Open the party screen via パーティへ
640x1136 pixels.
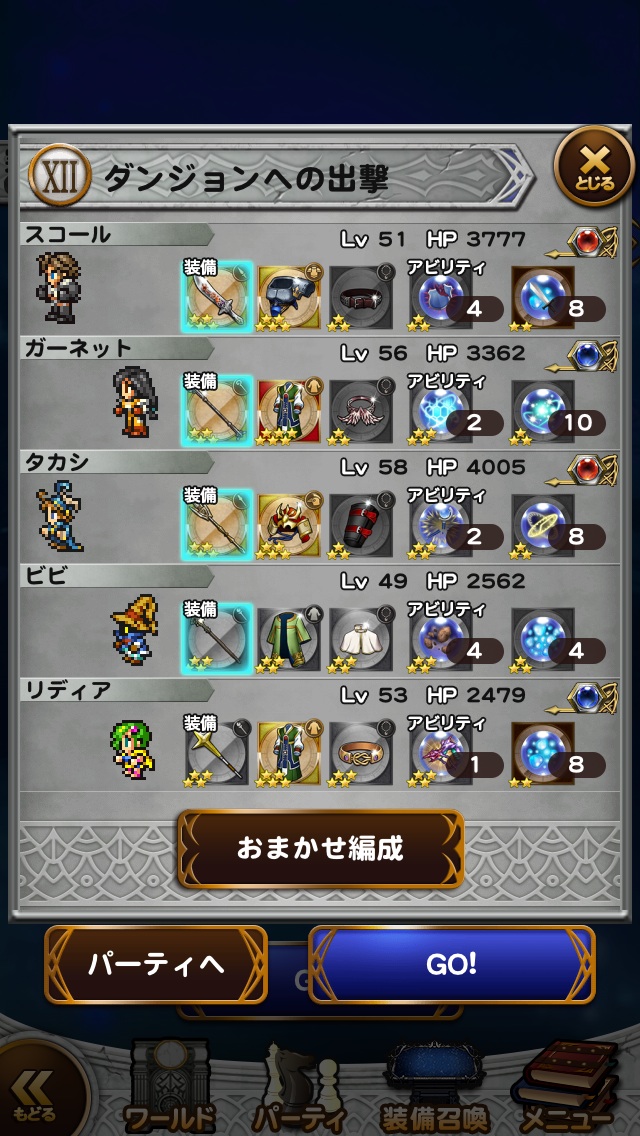pyautogui.click(x=156, y=965)
